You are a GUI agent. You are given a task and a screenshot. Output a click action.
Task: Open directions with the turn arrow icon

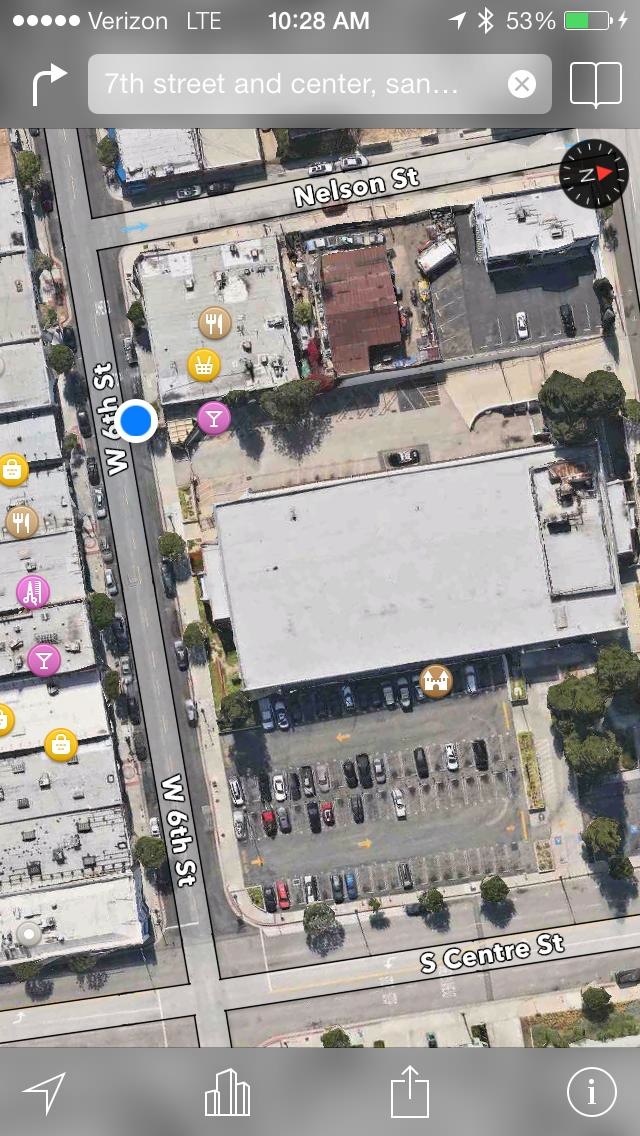pos(49,84)
